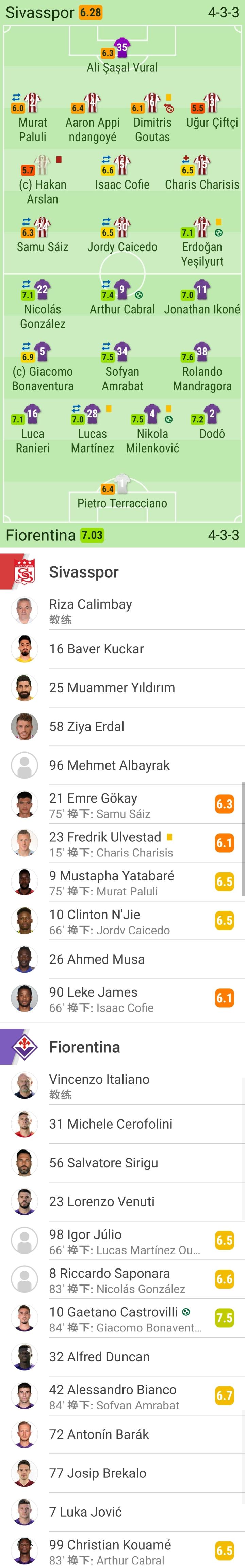Select Luka Jović from the bench

pos(86,1512)
